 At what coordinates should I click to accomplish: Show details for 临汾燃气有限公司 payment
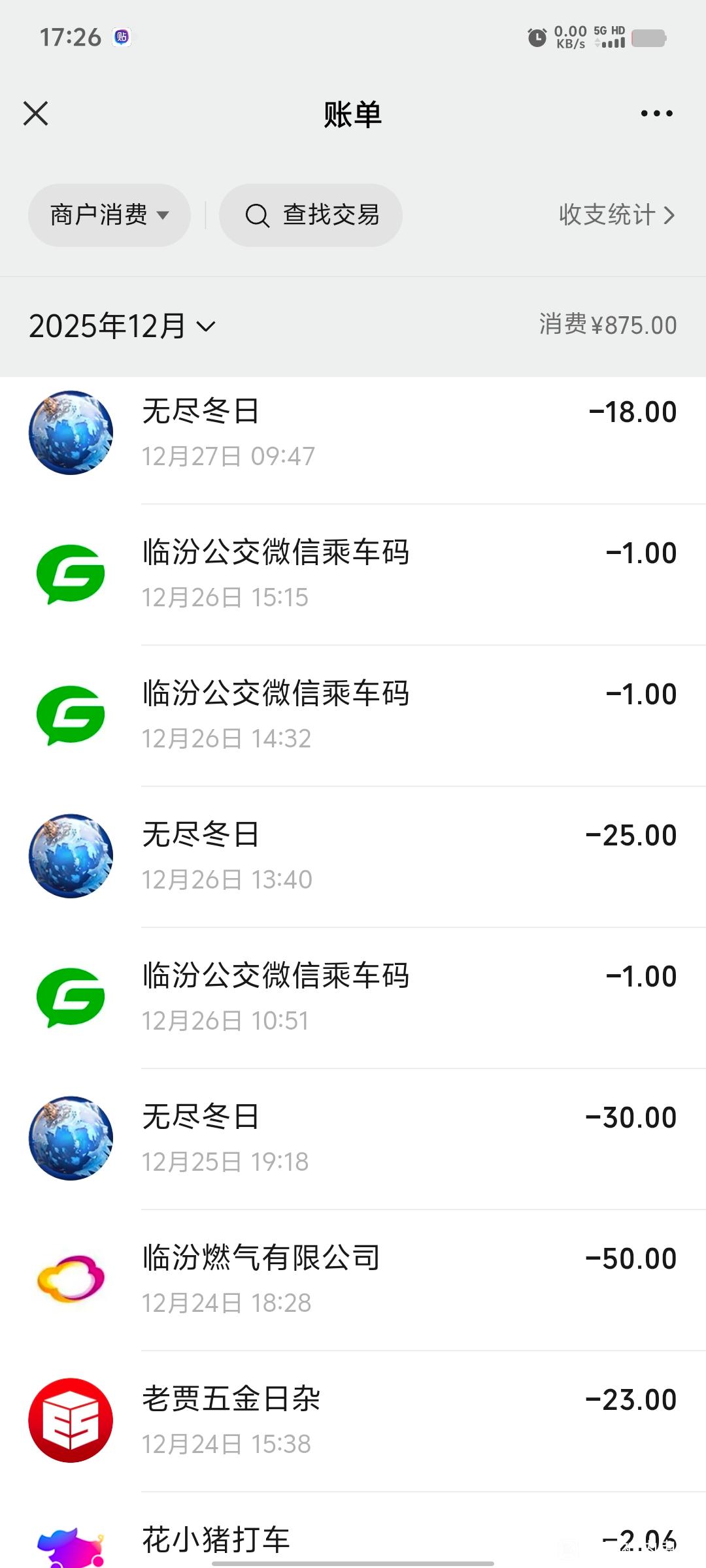[x=353, y=1280]
